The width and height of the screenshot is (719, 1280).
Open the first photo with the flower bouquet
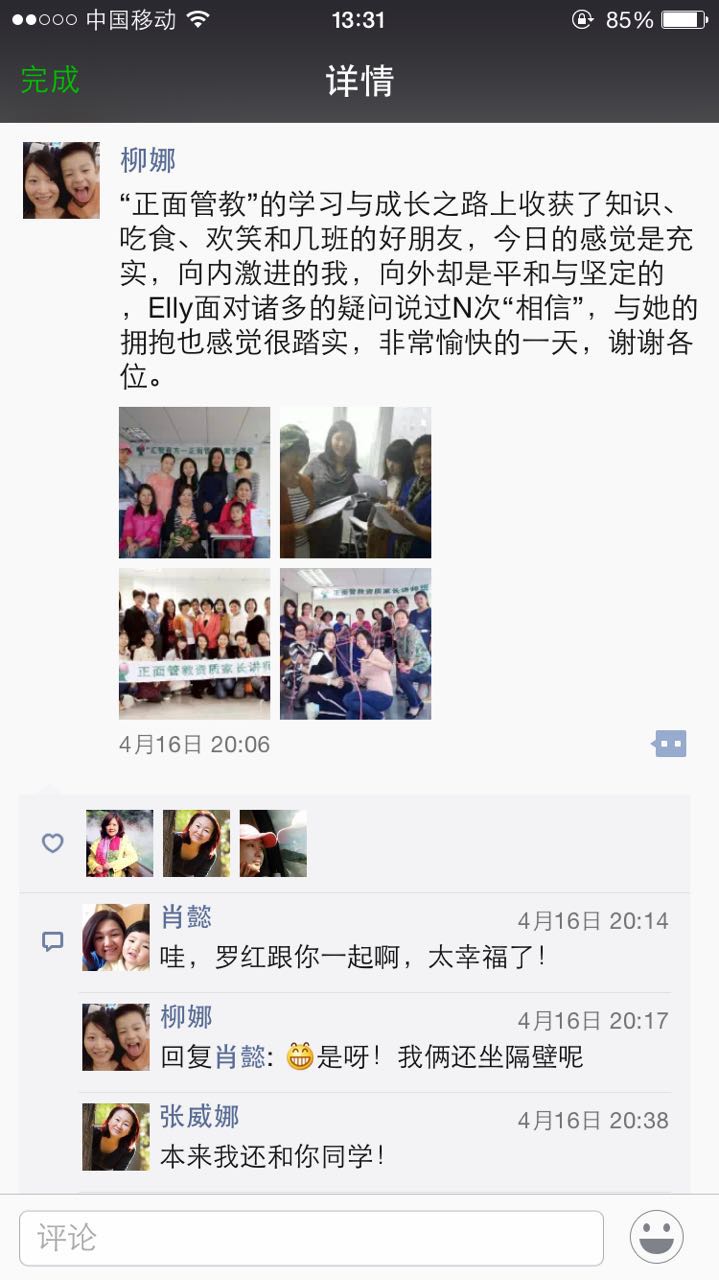point(194,482)
